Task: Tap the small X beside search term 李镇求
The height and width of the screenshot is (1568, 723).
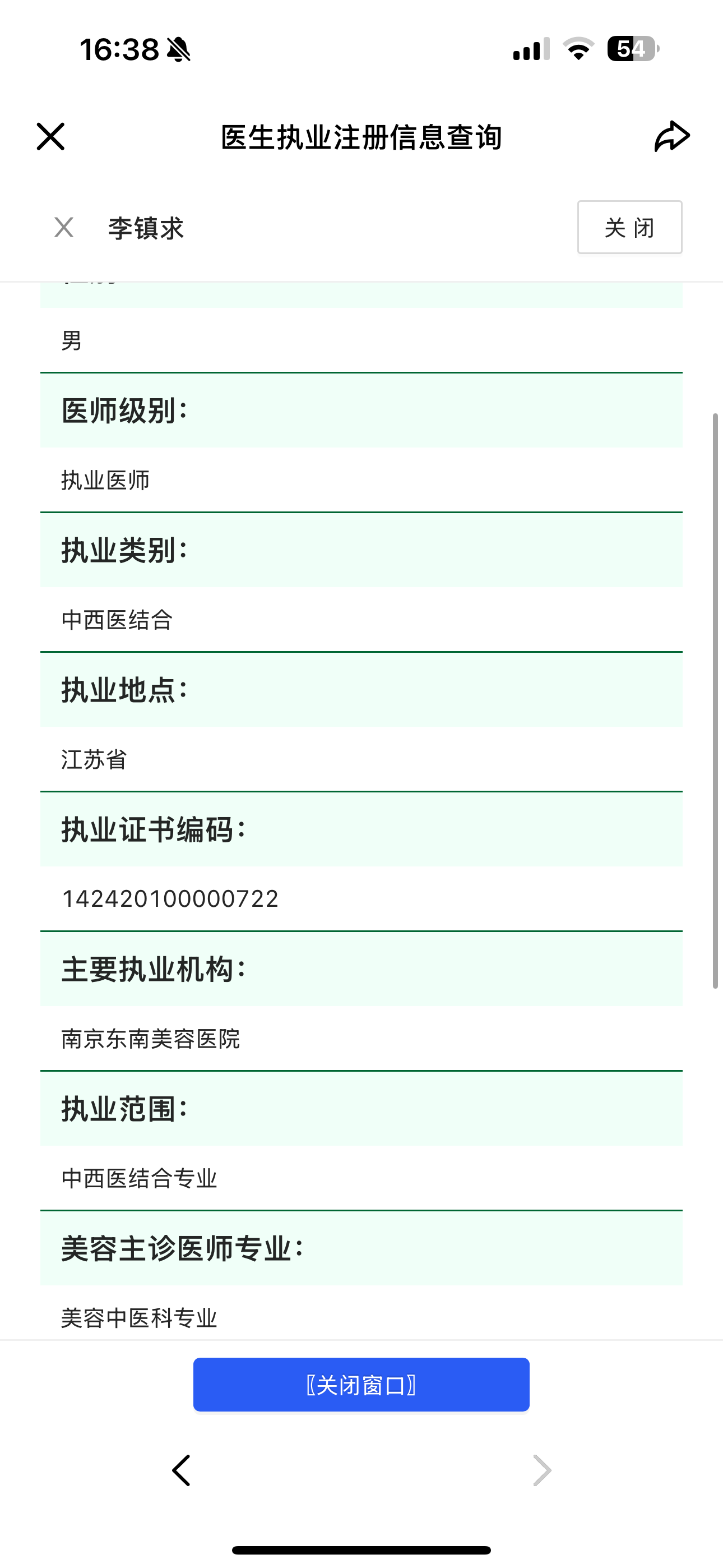Action: (x=63, y=228)
